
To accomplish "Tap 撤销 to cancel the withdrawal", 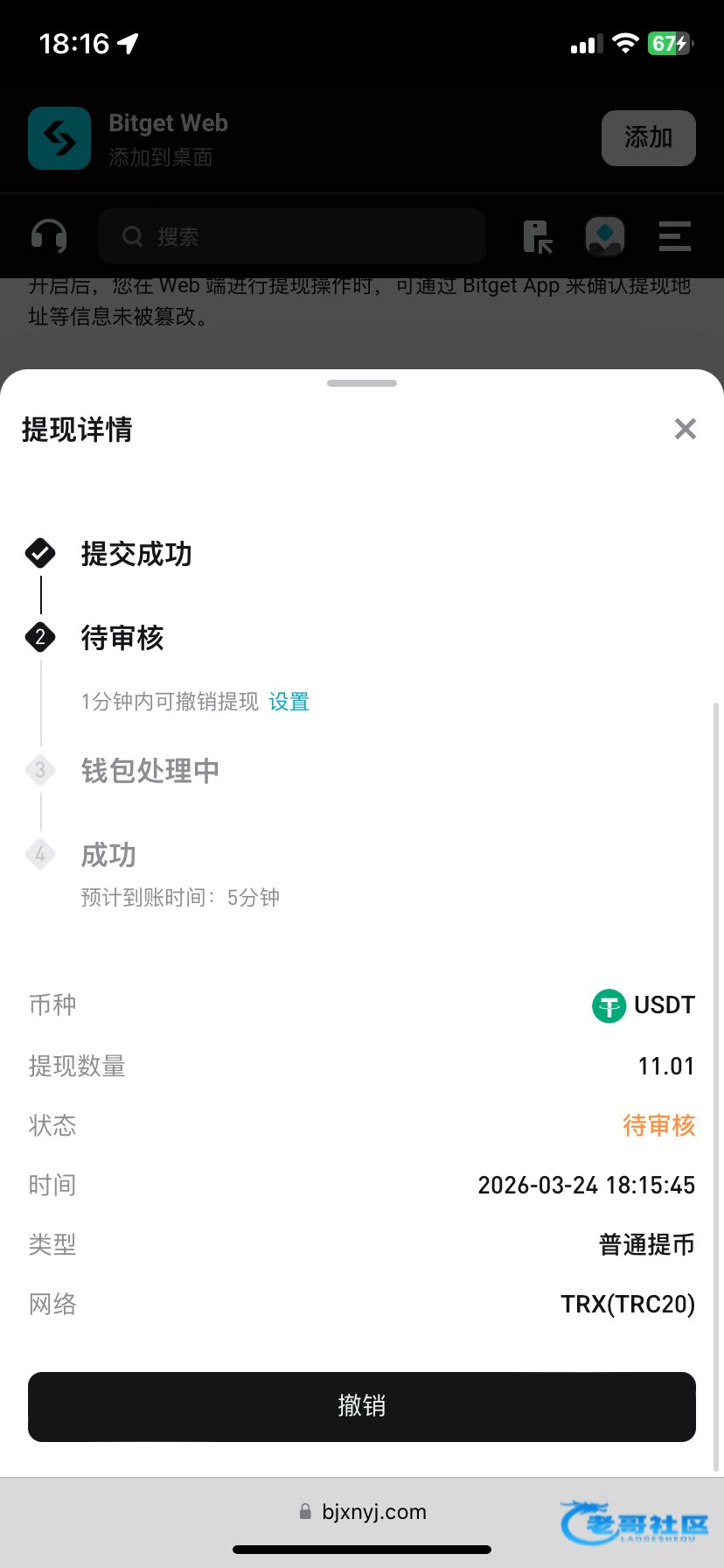I will click(361, 1406).
